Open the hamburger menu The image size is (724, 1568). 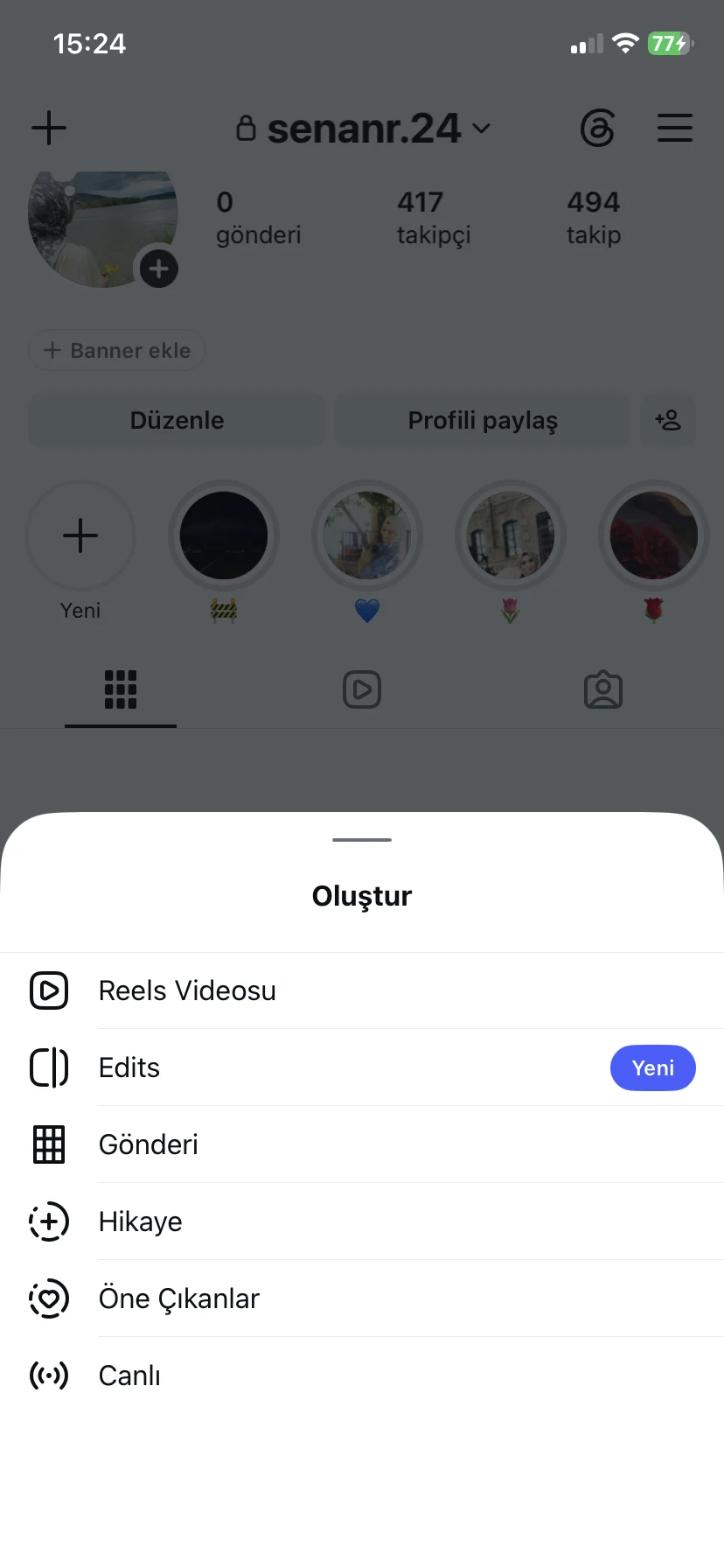point(675,129)
